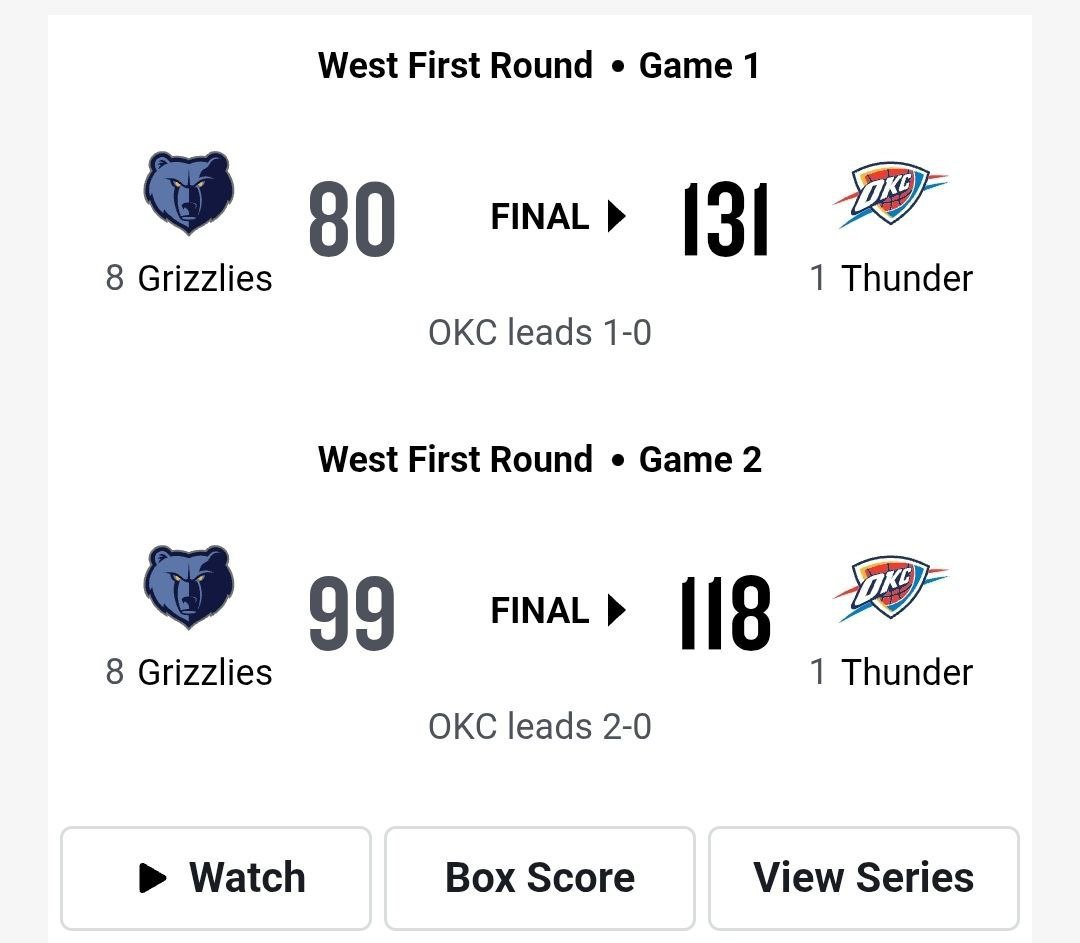Select View Series

[863, 878]
